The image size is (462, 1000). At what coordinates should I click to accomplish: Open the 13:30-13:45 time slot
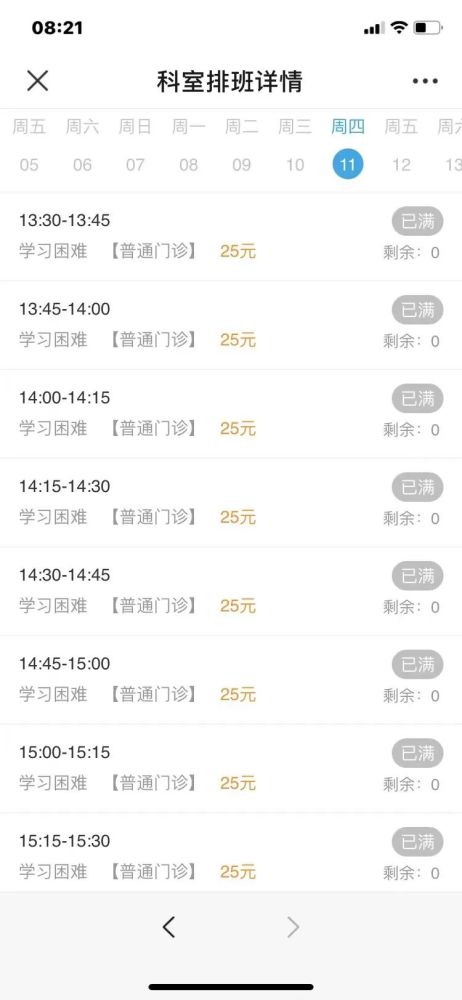(231, 237)
